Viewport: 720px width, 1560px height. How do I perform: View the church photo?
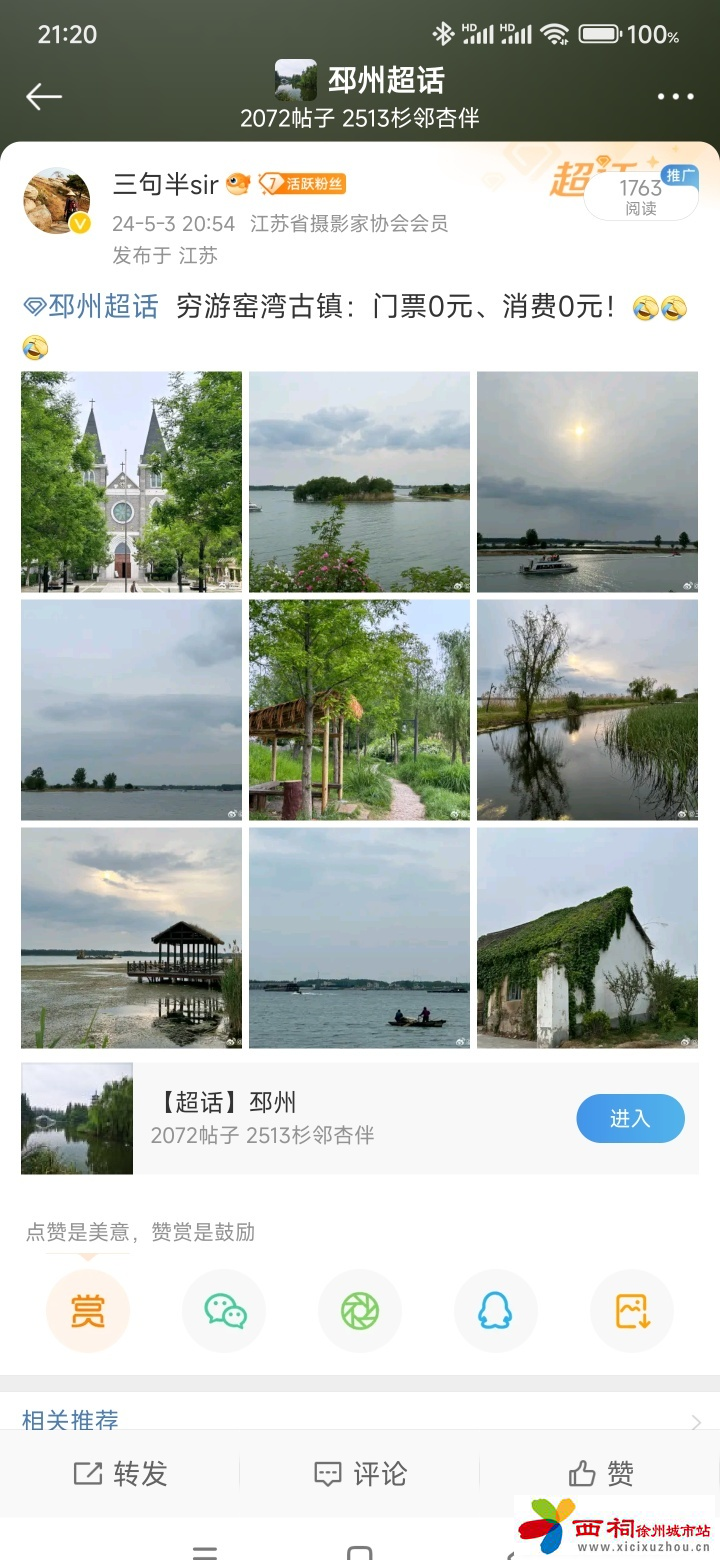pyautogui.click(x=131, y=482)
